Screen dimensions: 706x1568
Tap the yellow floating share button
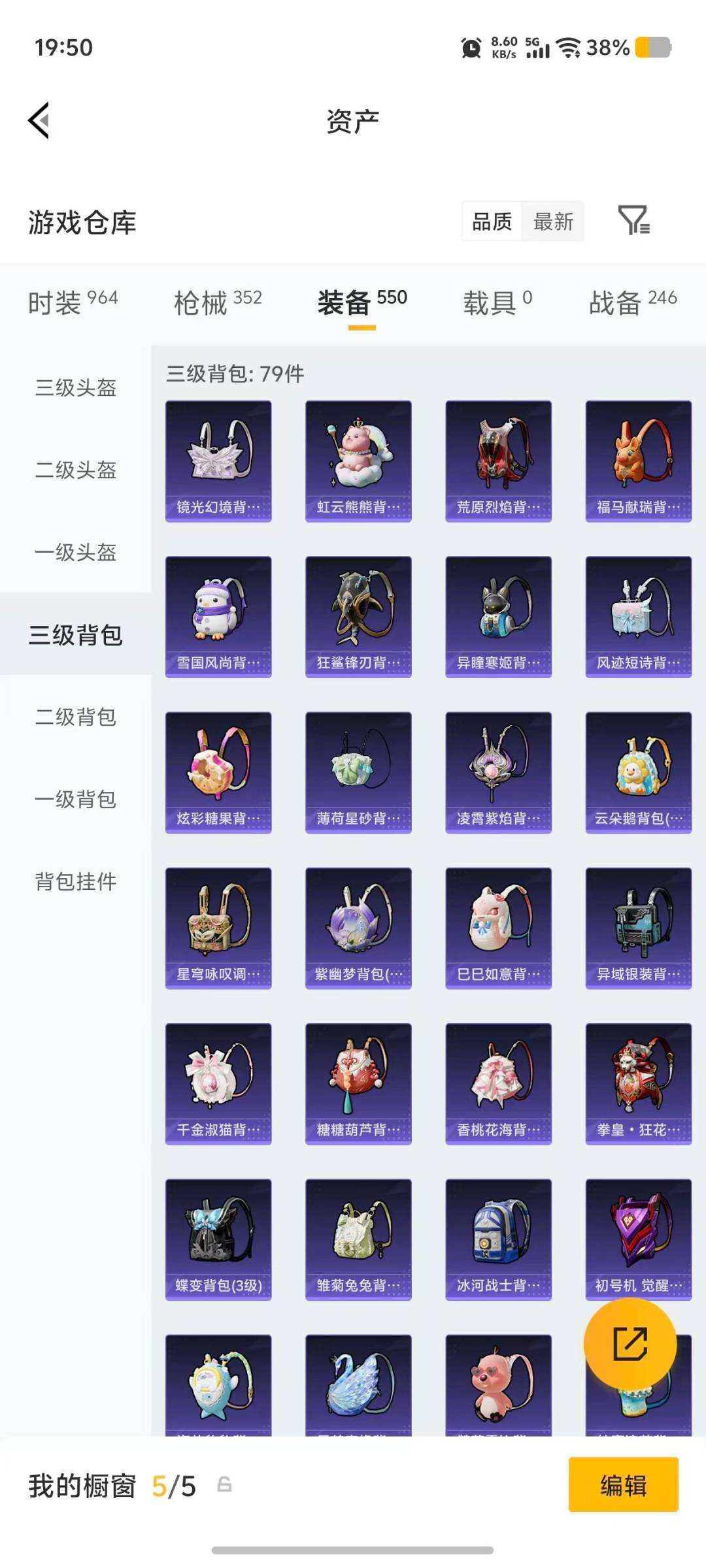click(630, 1344)
